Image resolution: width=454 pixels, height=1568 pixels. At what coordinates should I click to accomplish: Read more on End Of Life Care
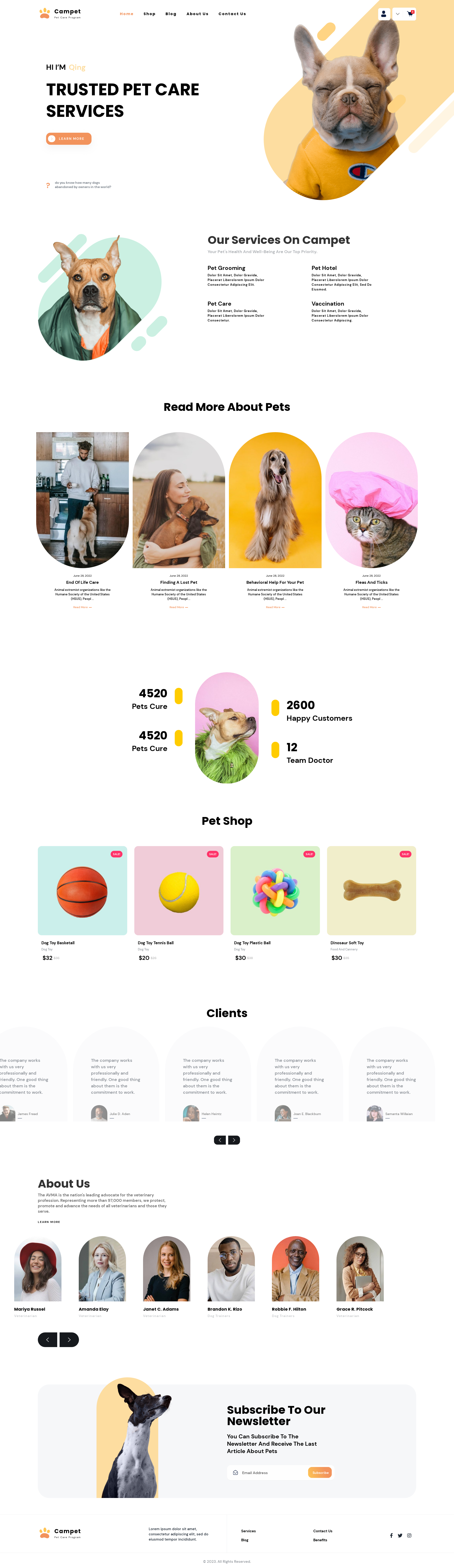click(x=82, y=607)
